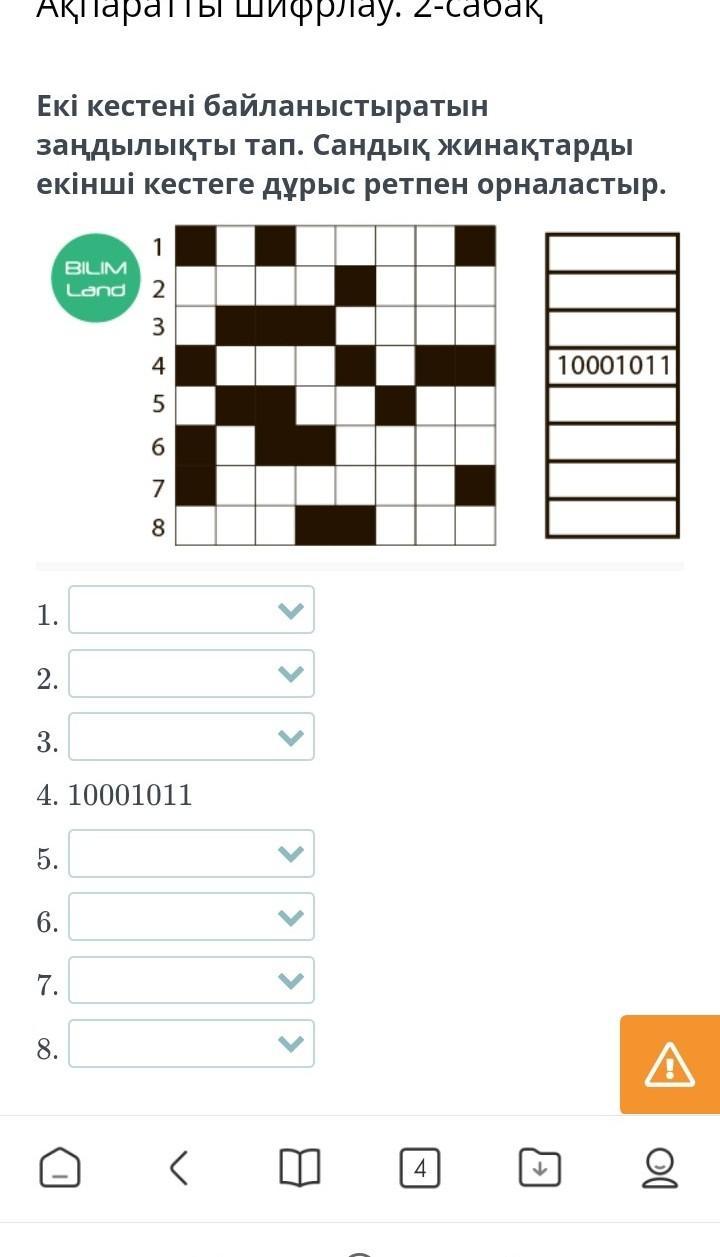The image size is (720, 1257).
Task: Tap the orange warning report button
Action: 670,1064
